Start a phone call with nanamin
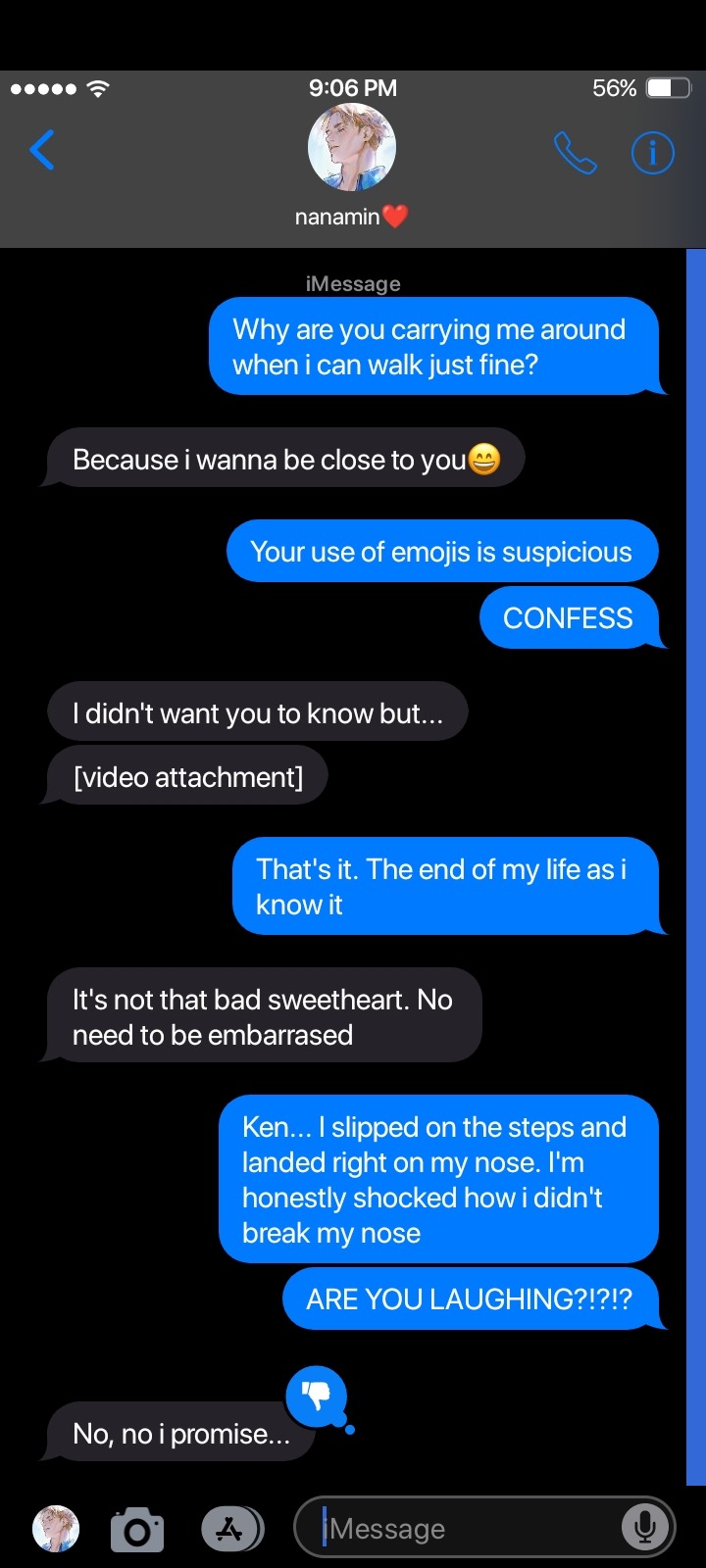 (x=575, y=153)
